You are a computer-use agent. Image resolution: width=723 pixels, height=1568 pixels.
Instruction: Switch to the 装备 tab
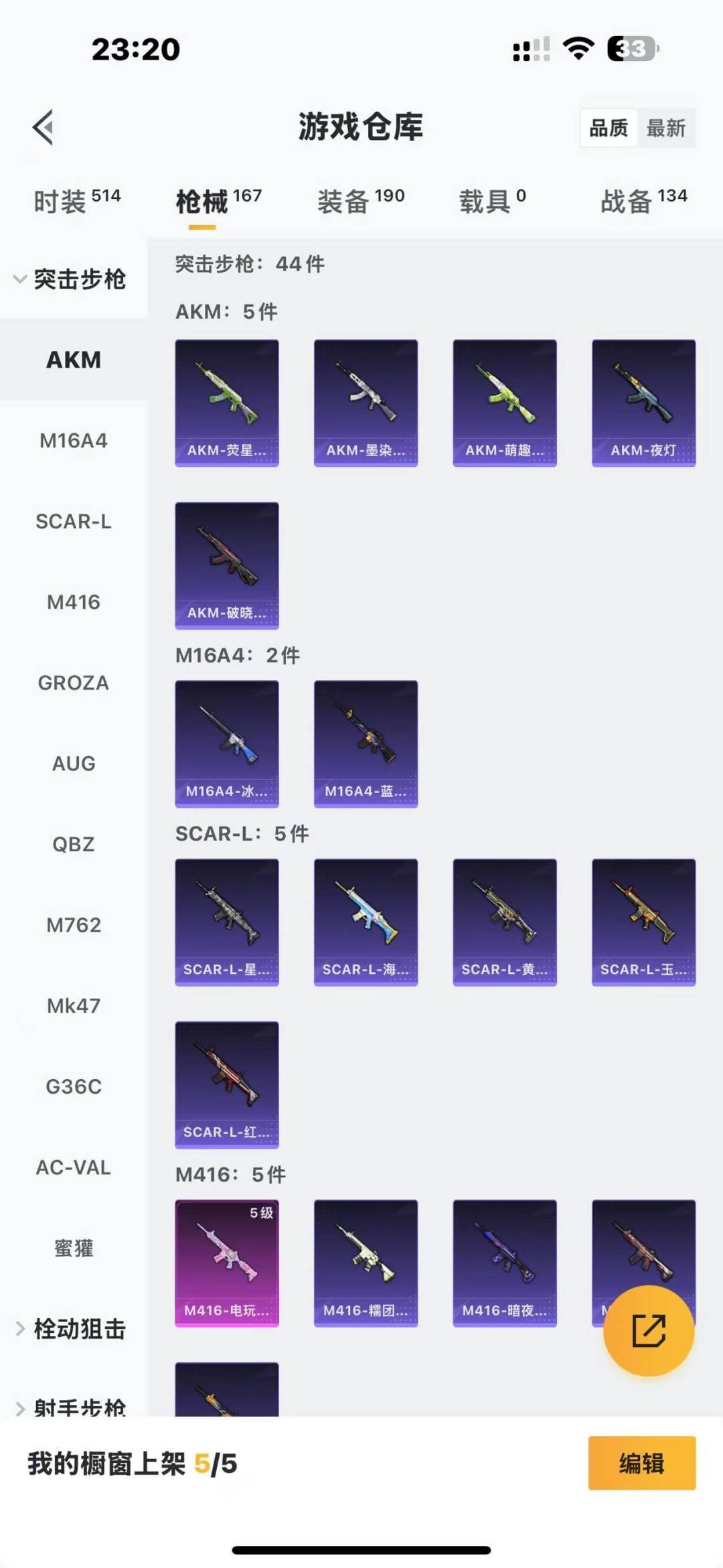coord(360,200)
